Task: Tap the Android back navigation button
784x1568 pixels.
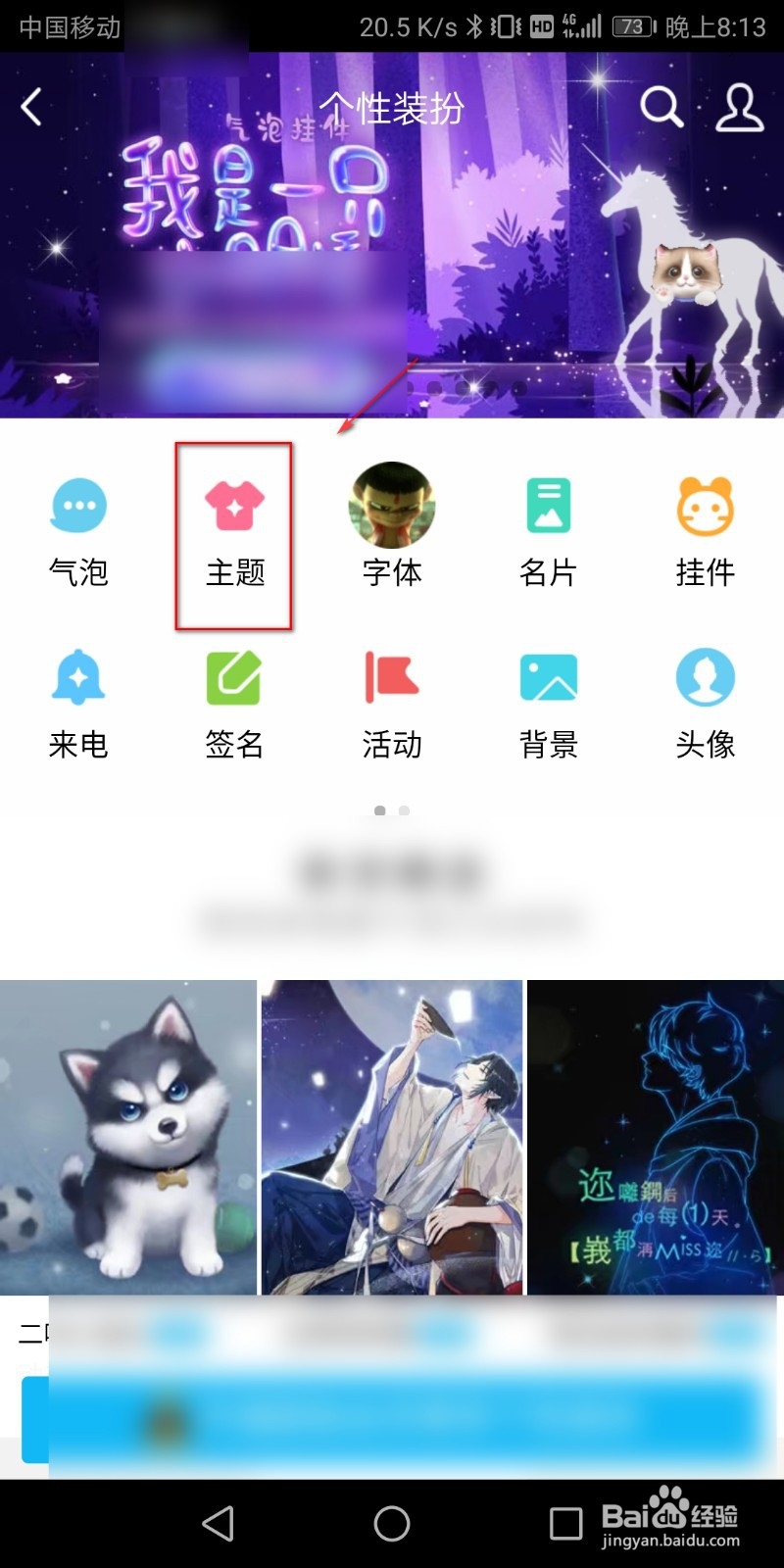Action: tap(218, 1524)
